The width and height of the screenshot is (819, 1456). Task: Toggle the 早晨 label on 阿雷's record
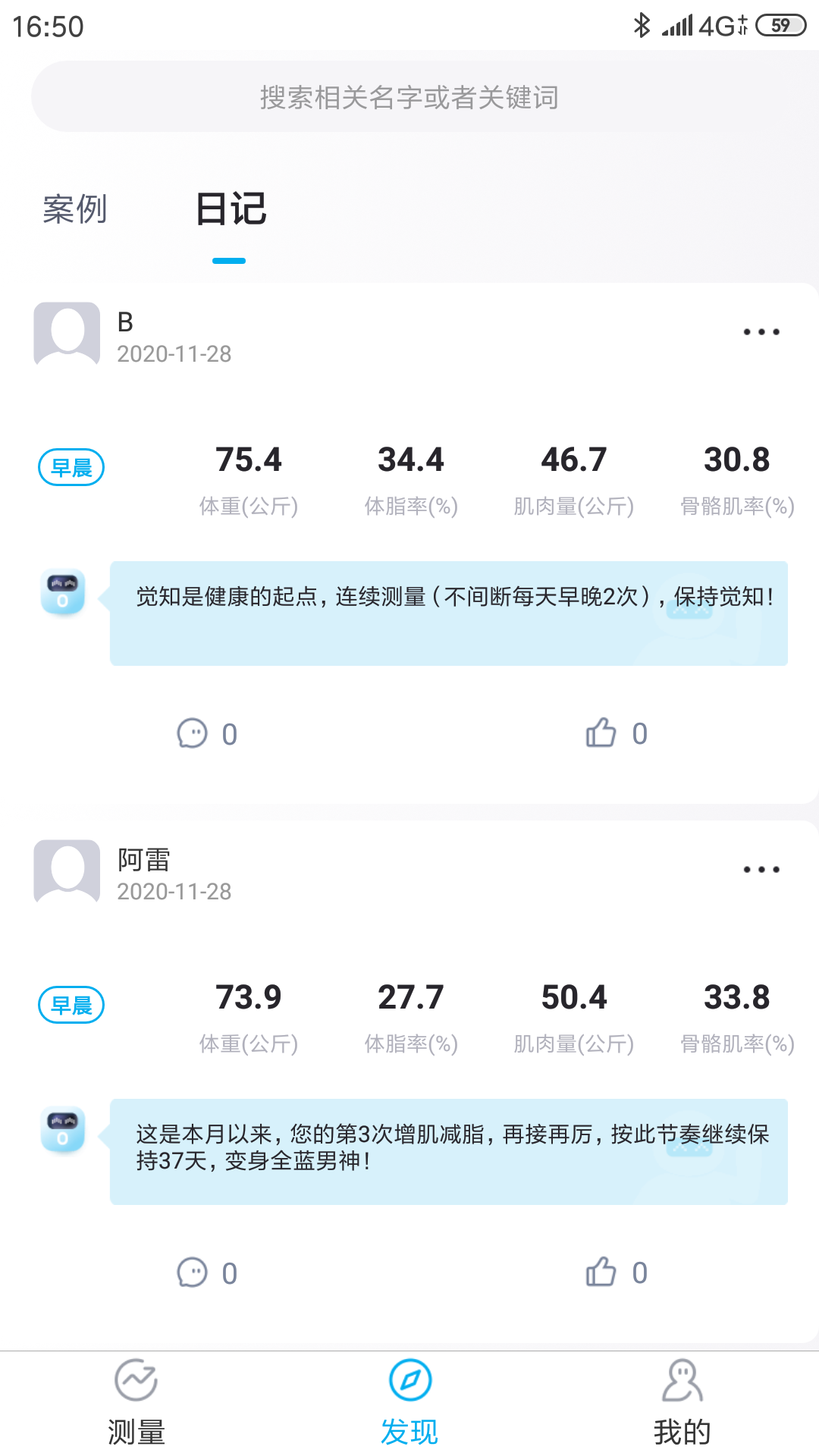[71, 1005]
